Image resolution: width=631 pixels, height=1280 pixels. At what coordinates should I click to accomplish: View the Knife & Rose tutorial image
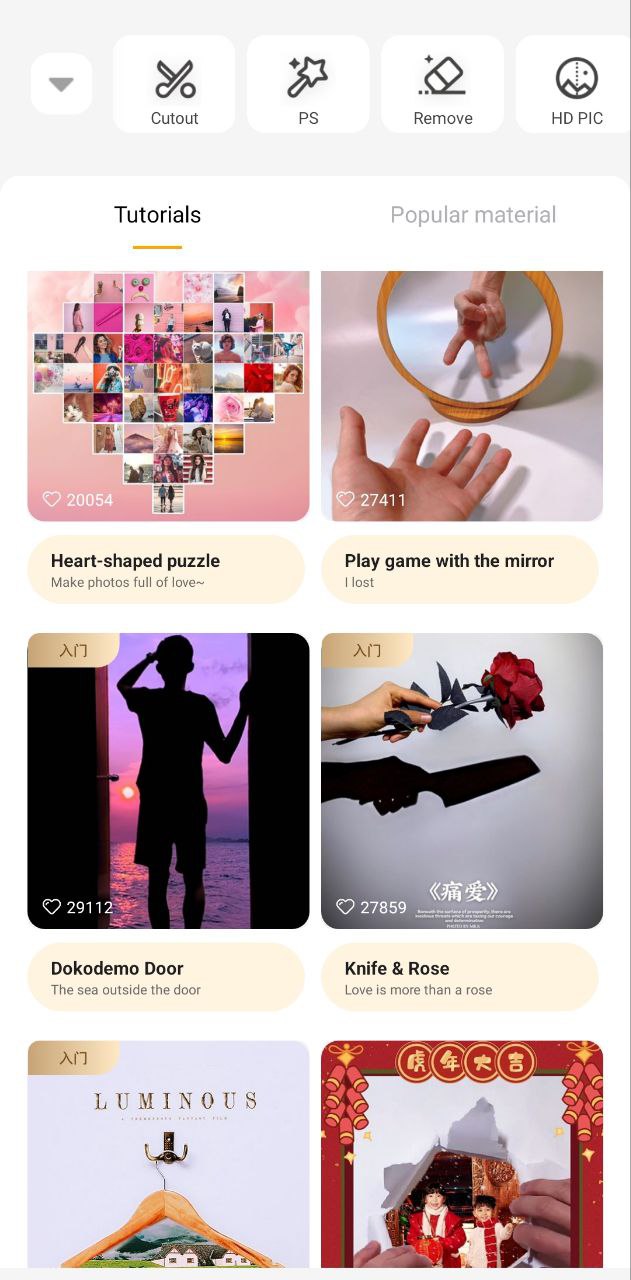point(461,780)
